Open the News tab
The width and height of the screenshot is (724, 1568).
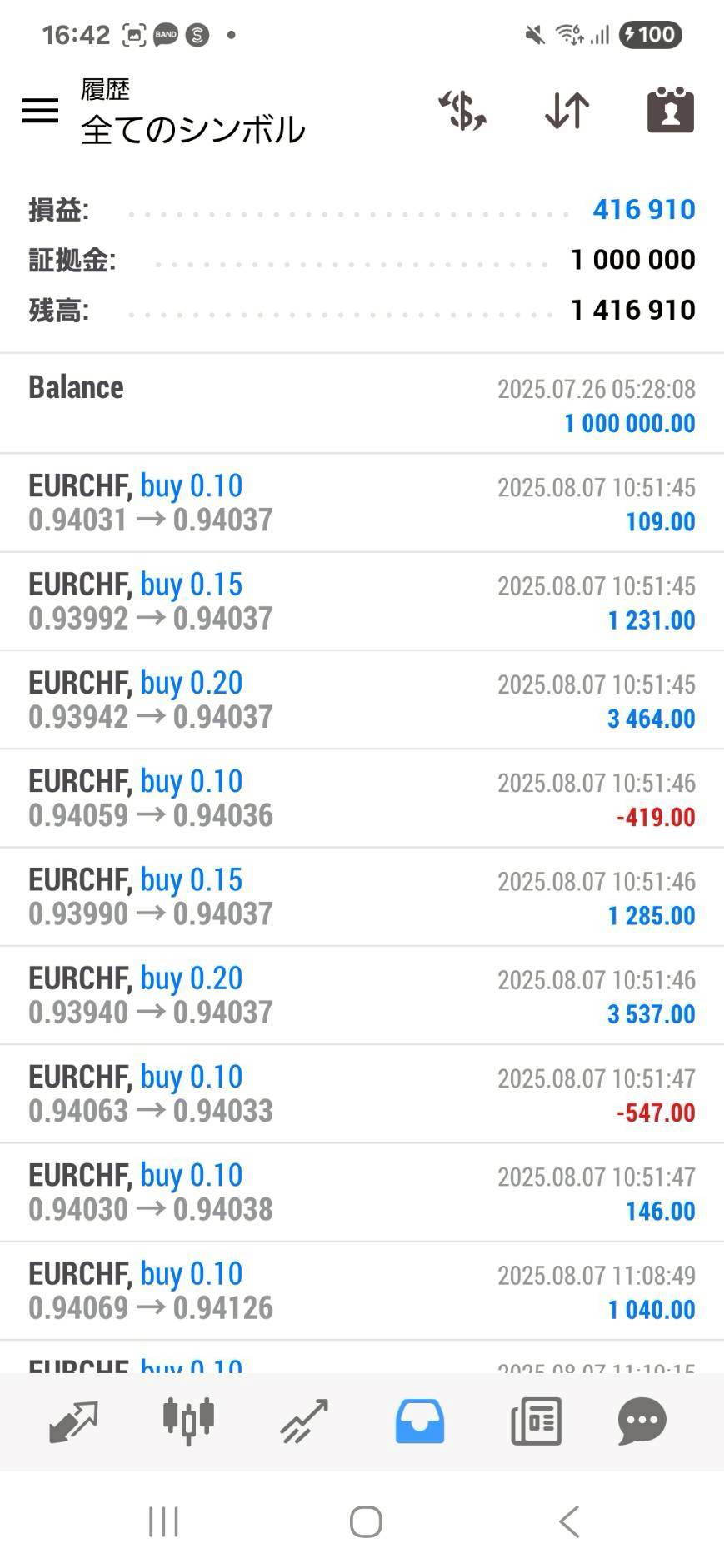535,1421
